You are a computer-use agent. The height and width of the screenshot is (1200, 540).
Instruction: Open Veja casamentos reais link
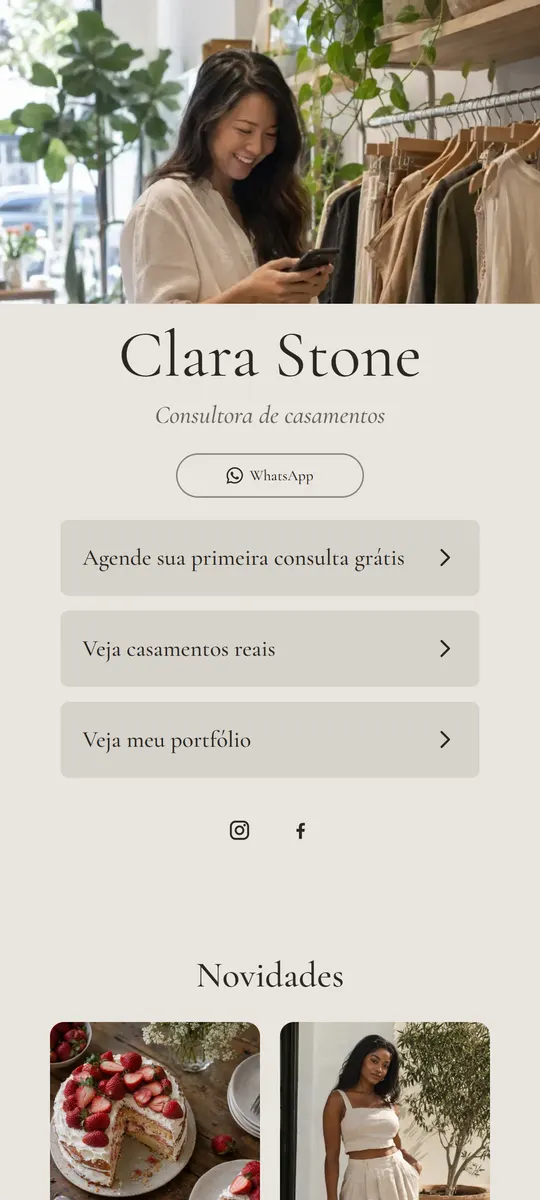pos(270,649)
